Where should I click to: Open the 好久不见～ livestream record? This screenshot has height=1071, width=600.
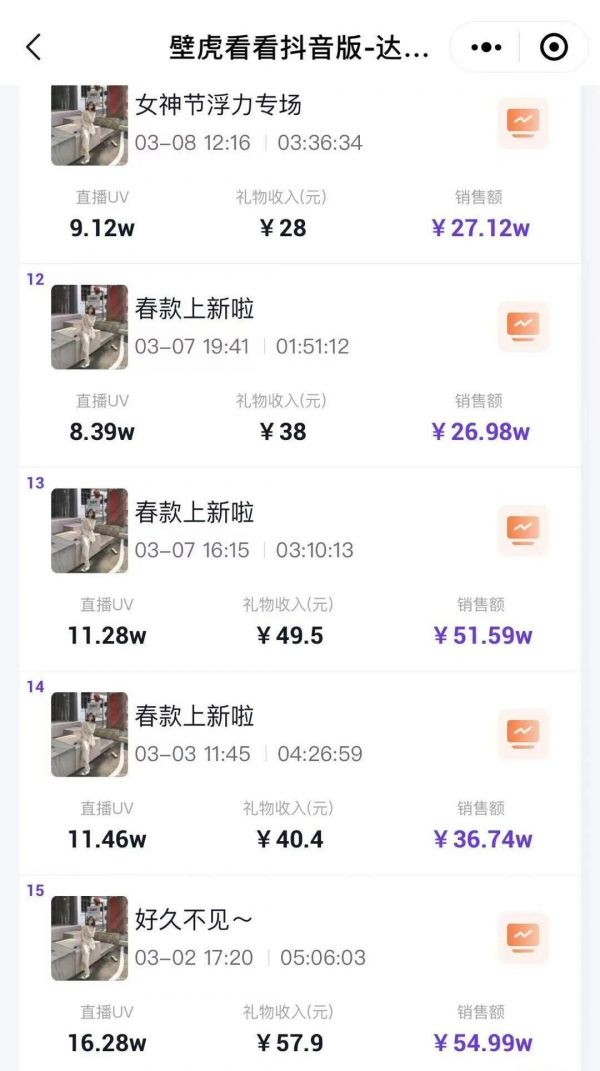[x=300, y=973]
